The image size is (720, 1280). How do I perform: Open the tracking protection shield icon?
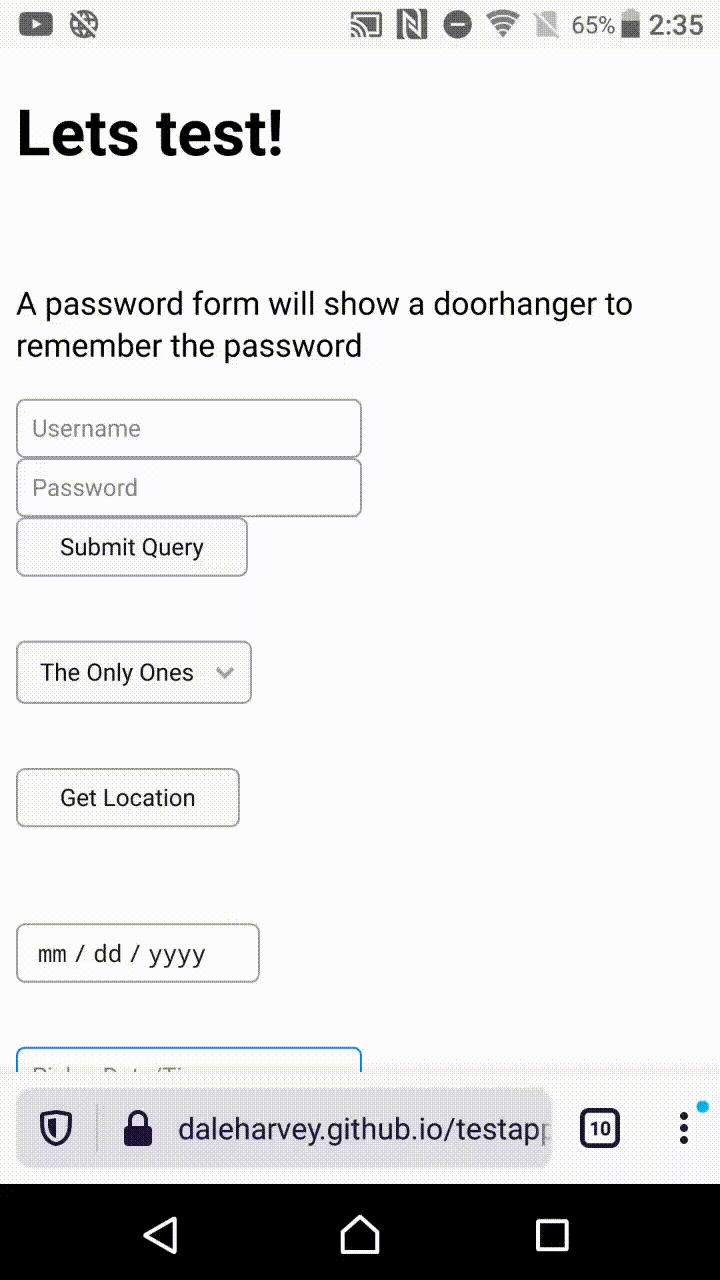(56, 1129)
